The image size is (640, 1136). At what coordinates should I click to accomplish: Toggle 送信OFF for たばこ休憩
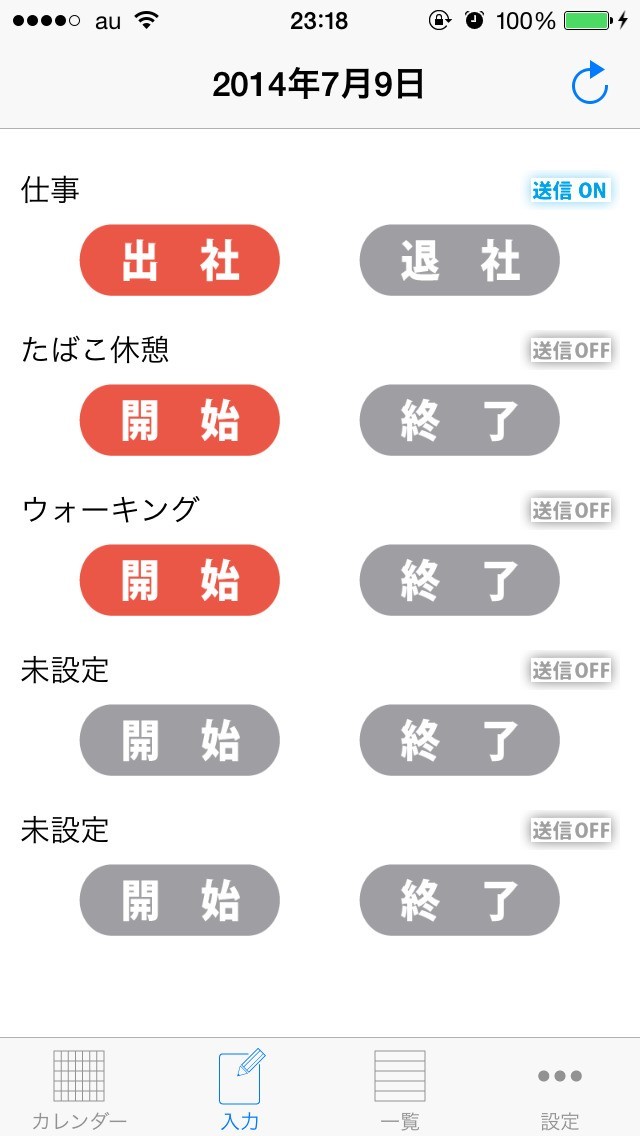click(570, 350)
